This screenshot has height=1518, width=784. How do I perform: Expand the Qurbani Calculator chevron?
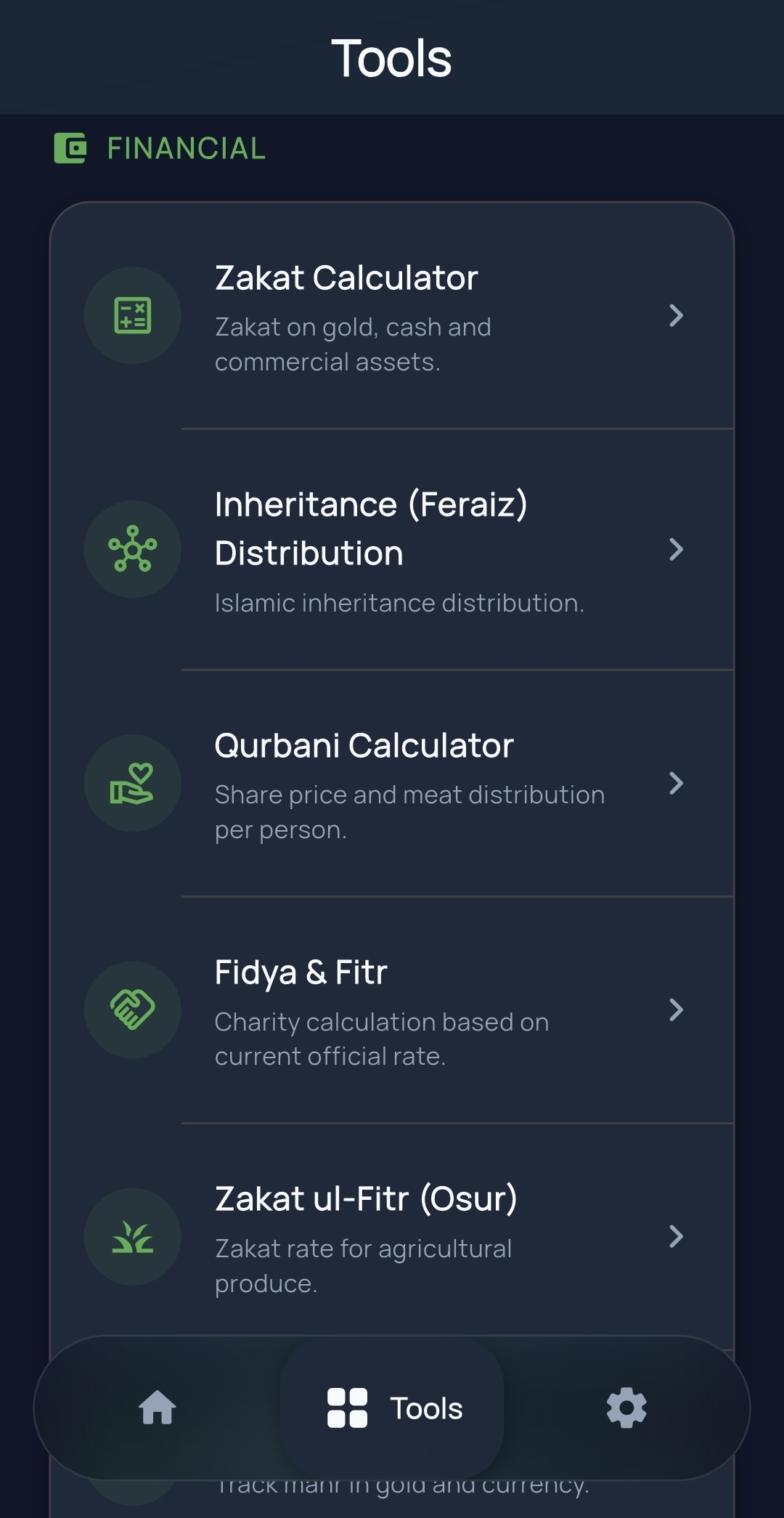coord(677,783)
